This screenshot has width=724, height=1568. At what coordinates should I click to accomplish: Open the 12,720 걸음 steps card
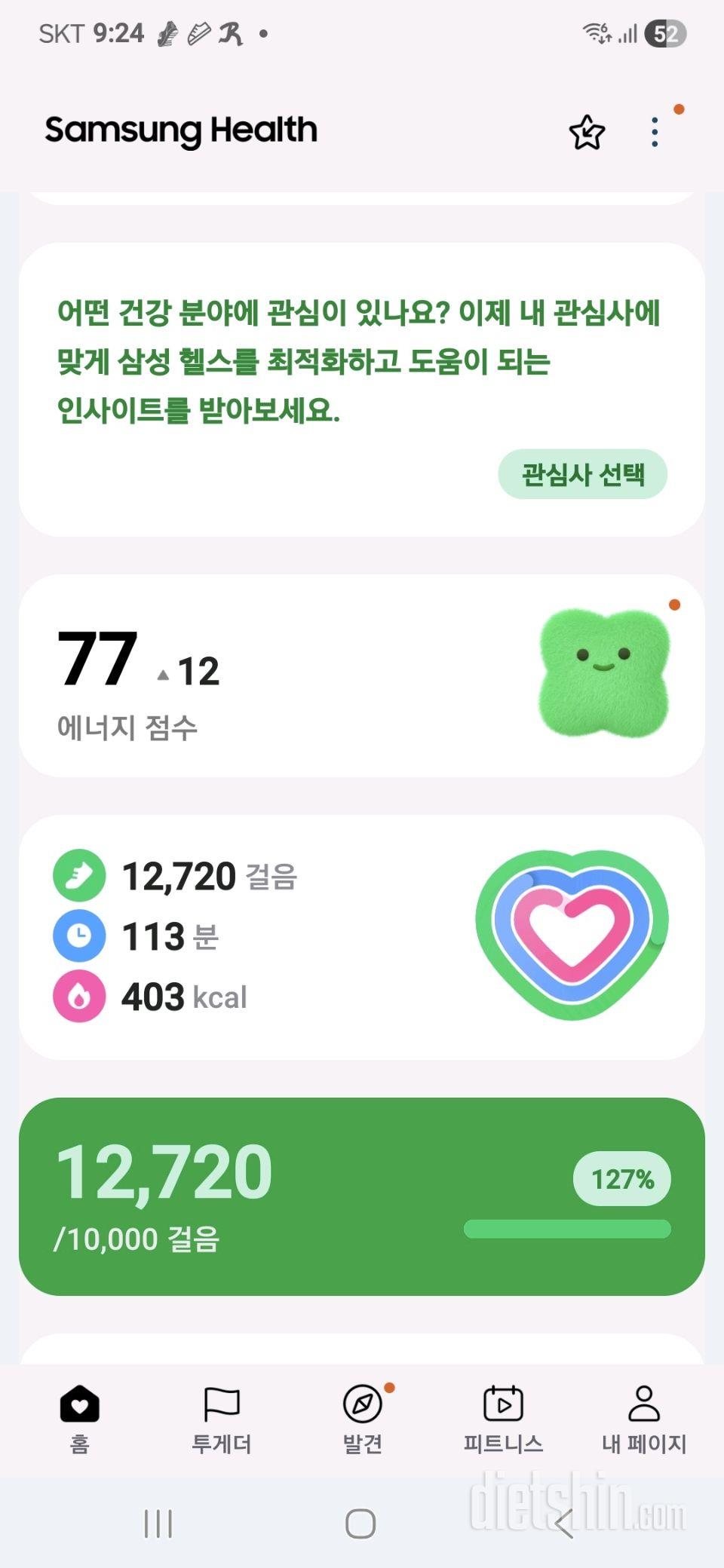(x=362, y=1196)
